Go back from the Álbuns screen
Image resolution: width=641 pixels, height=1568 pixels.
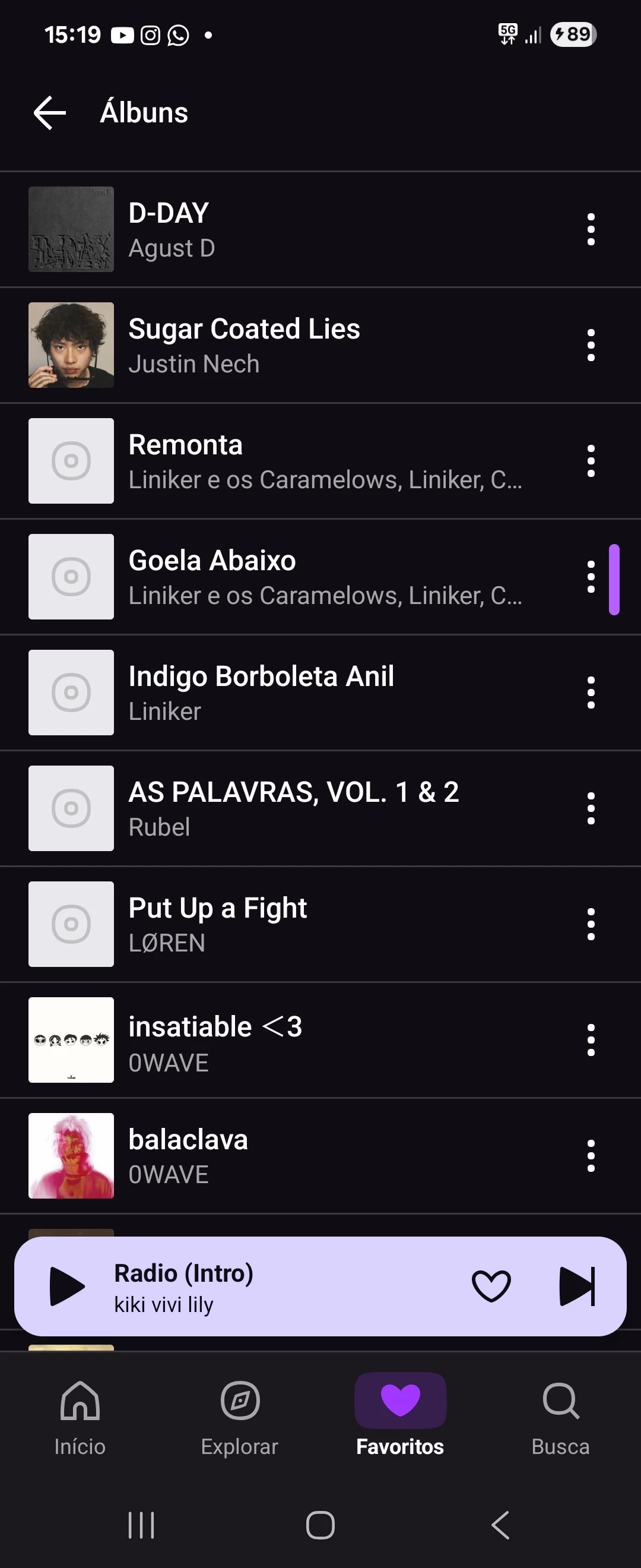pyautogui.click(x=50, y=113)
